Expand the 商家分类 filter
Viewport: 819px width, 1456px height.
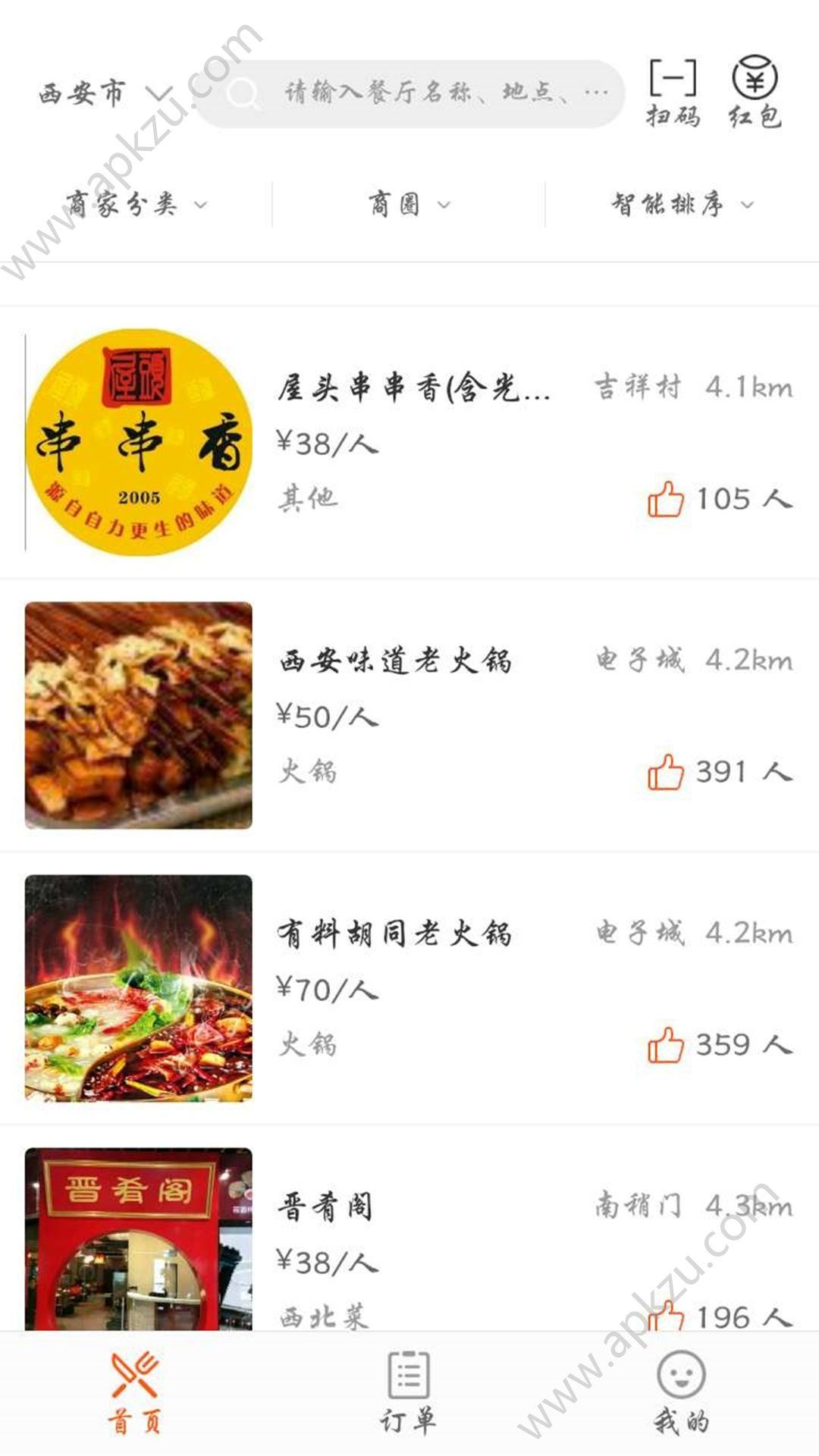tap(136, 204)
